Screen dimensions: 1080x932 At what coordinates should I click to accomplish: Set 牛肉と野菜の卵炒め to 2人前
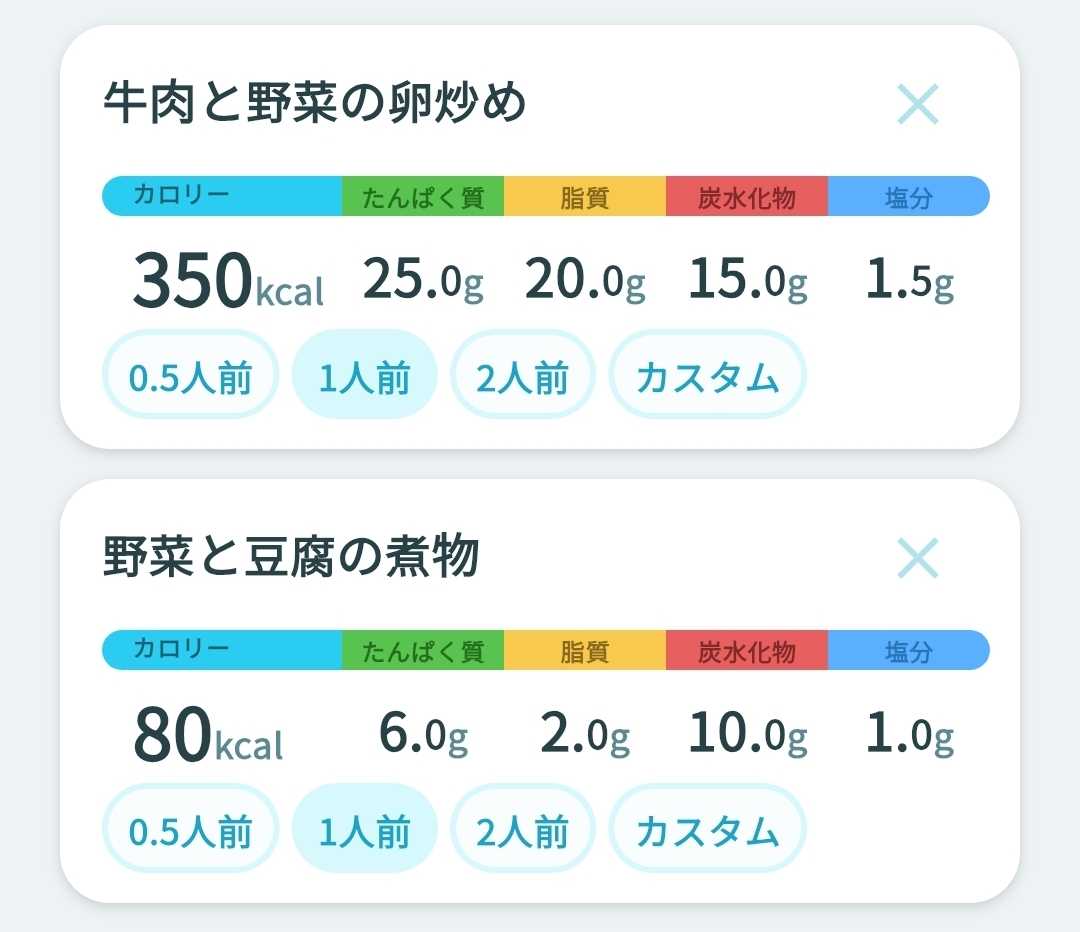tap(523, 375)
